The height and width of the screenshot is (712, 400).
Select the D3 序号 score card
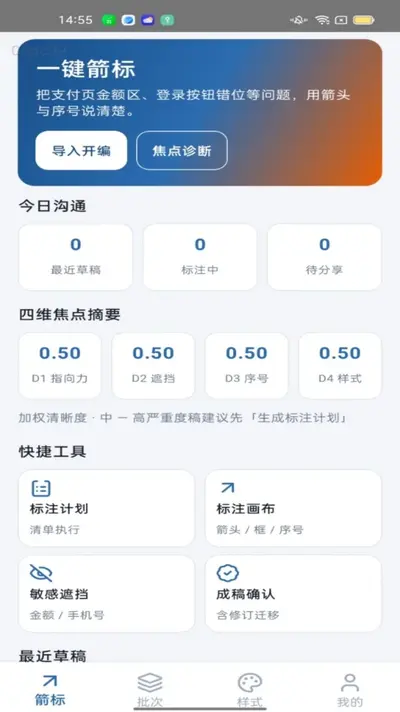tap(247, 366)
